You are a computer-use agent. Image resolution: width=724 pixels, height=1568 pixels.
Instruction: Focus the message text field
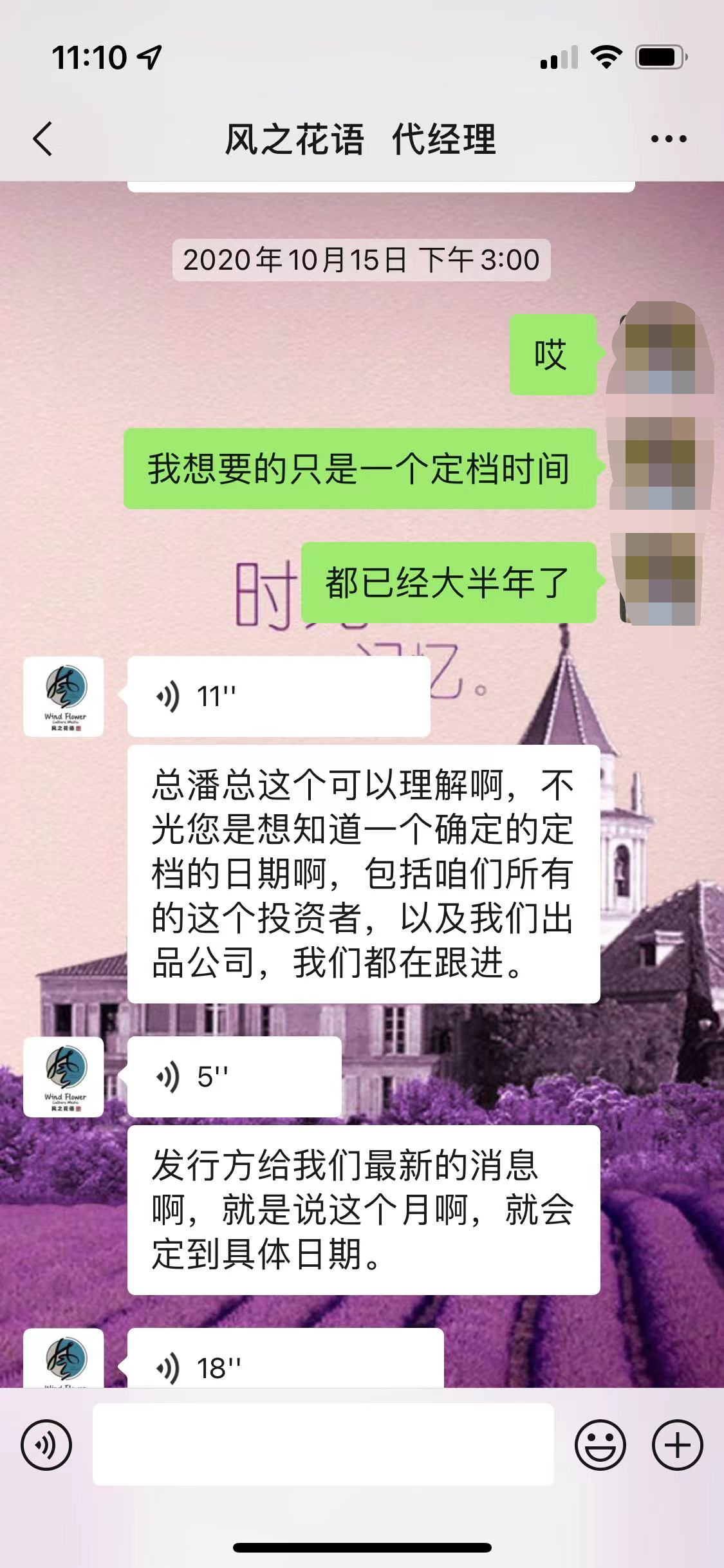pyautogui.click(x=323, y=1445)
